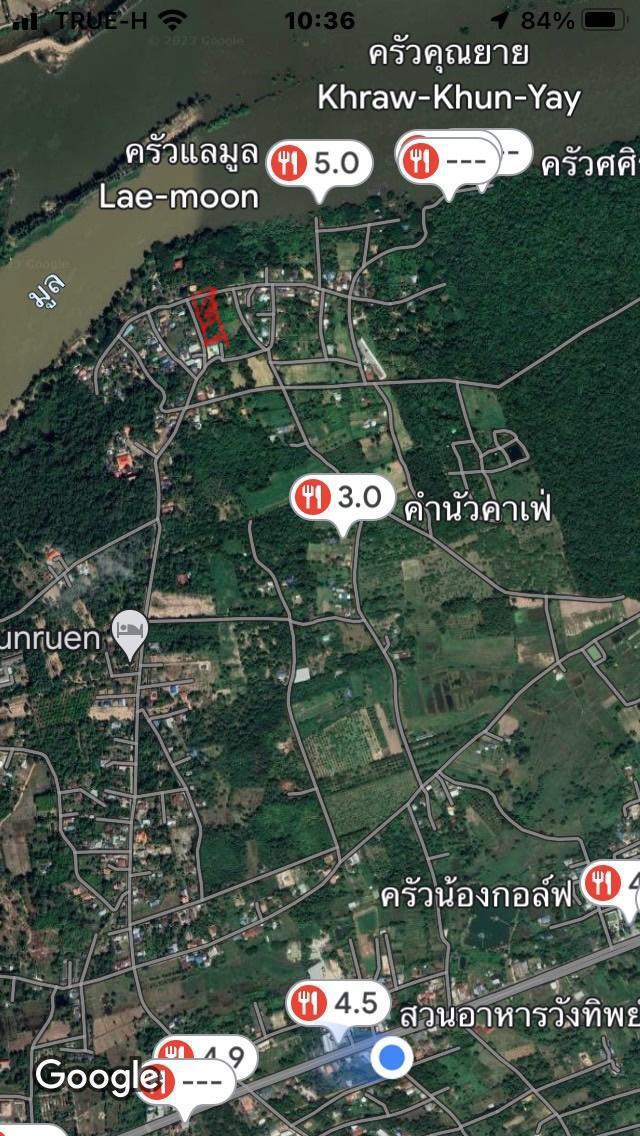Viewport: 640px width, 1136px height.
Task: Open the Lae-moon restaurant pin rated 5.0
Action: click(x=320, y=165)
